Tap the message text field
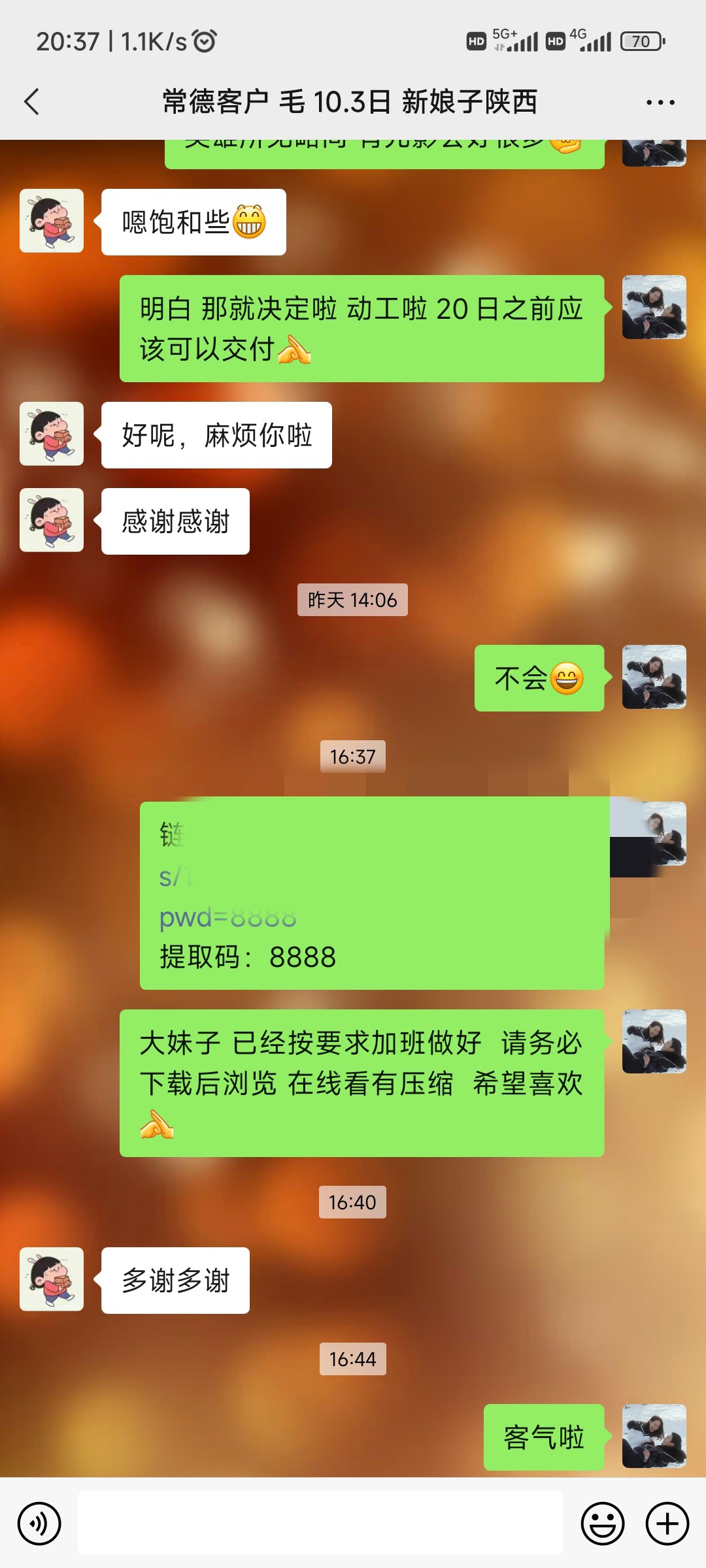706x1568 pixels. pyautogui.click(x=320, y=1523)
